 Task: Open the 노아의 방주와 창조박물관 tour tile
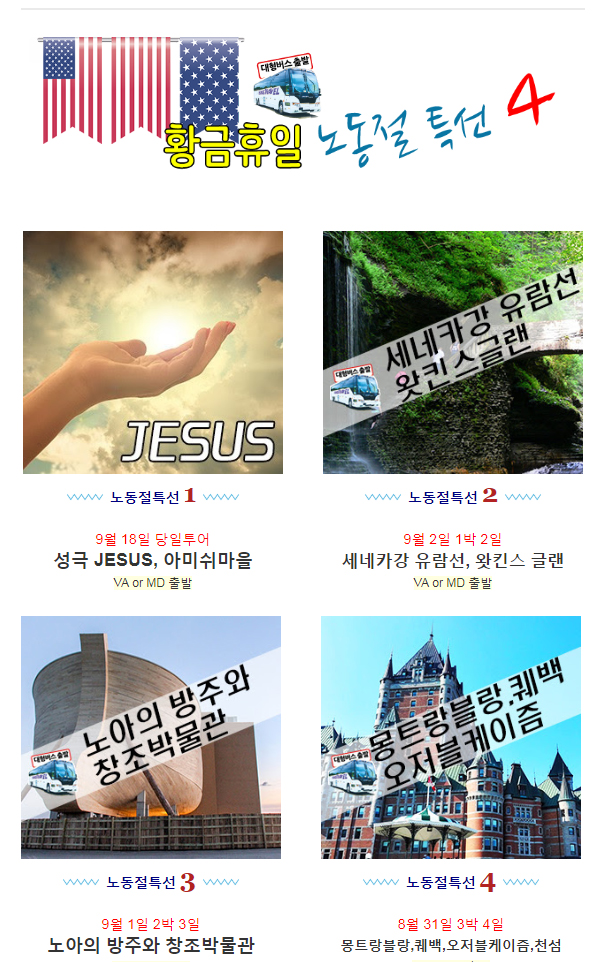(151, 737)
